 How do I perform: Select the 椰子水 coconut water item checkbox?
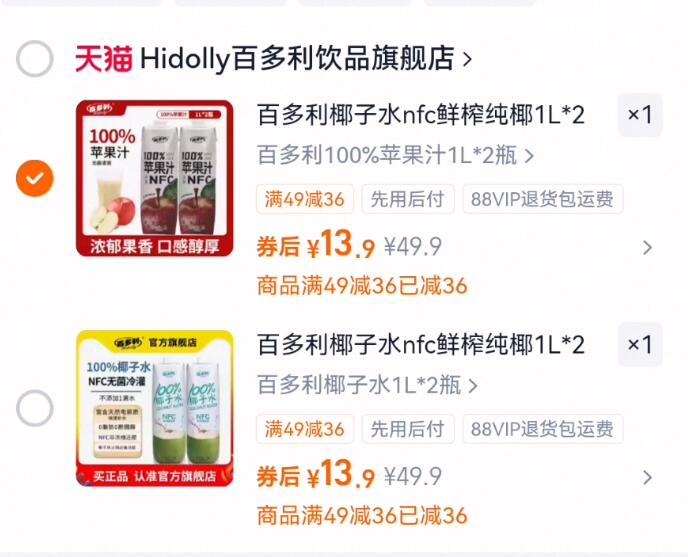click(x=35, y=408)
